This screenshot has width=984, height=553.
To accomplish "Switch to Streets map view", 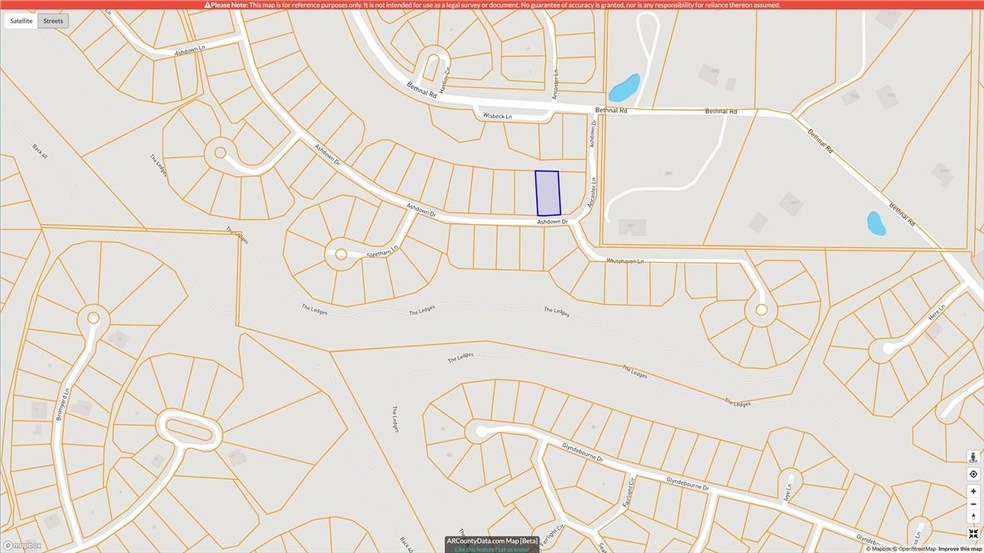I will [53, 20].
